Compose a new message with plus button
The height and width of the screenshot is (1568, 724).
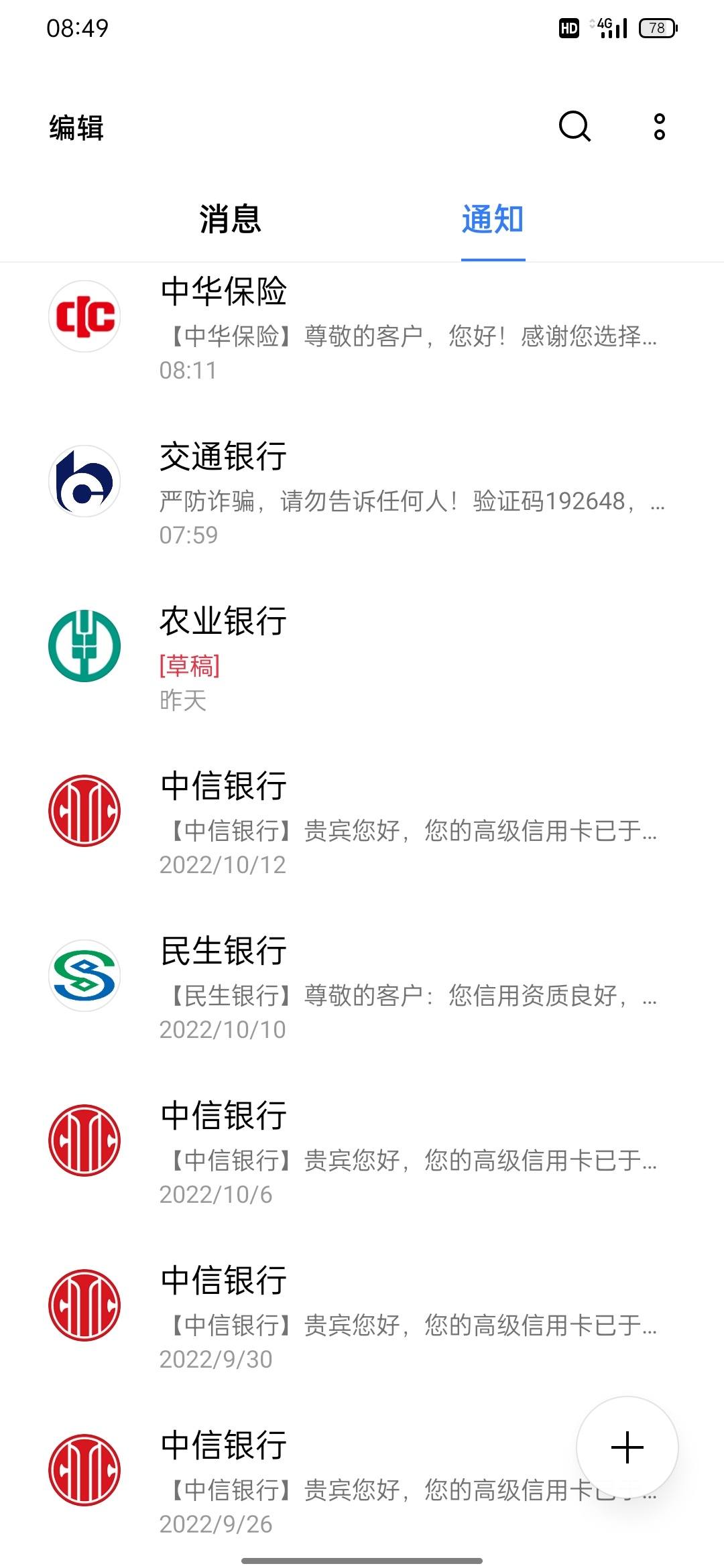(627, 1447)
